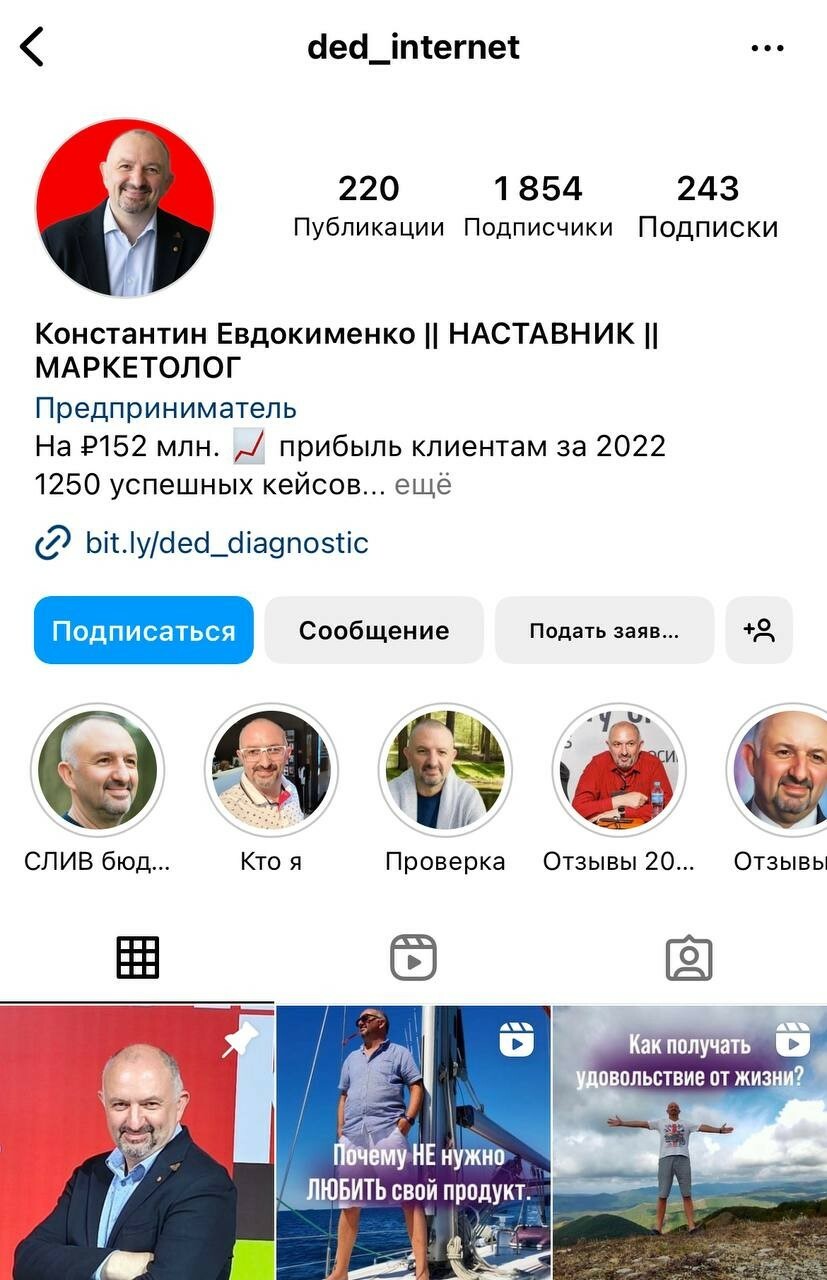Tap the suggested accounts add-person icon
This screenshot has width=827, height=1280.
[759, 631]
